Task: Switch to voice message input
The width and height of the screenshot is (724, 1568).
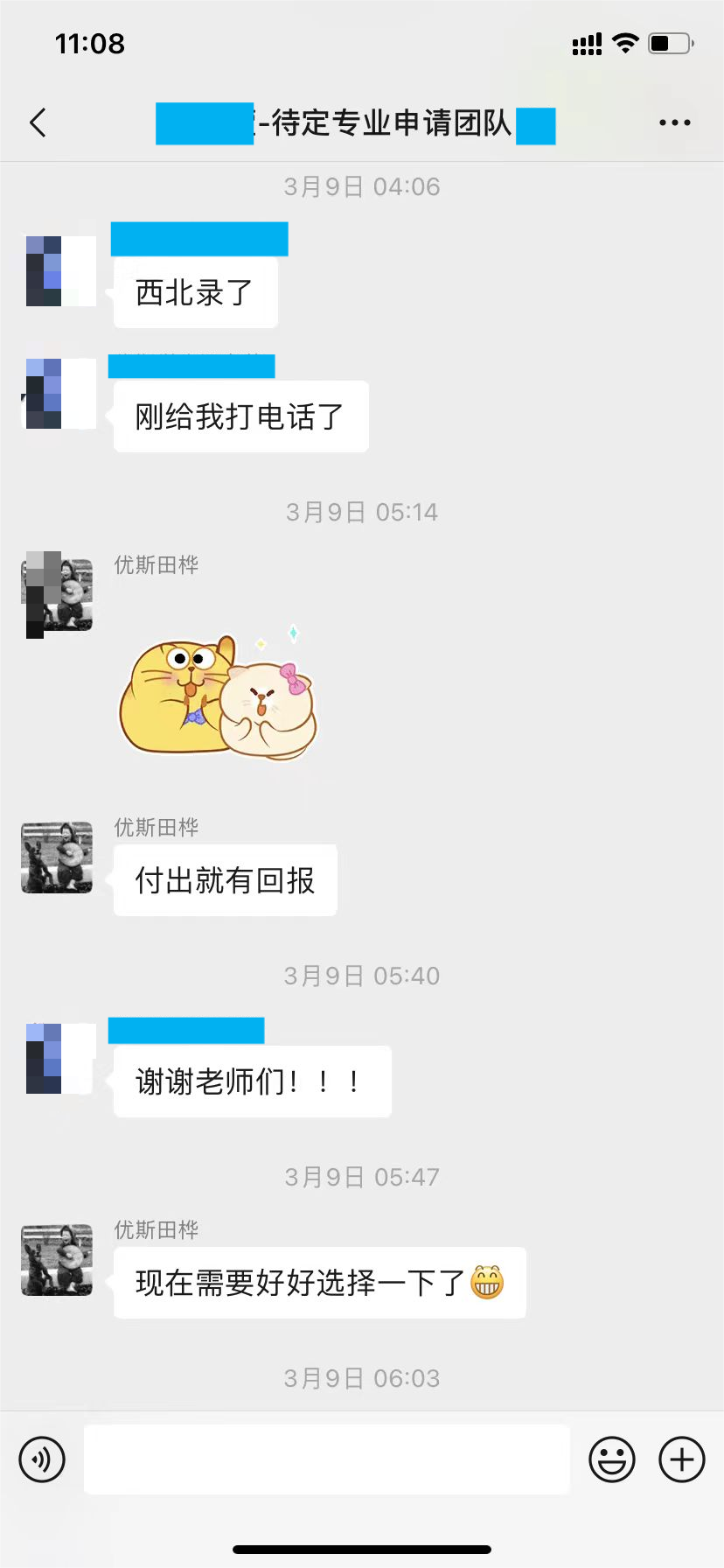Action: coord(42,1459)
